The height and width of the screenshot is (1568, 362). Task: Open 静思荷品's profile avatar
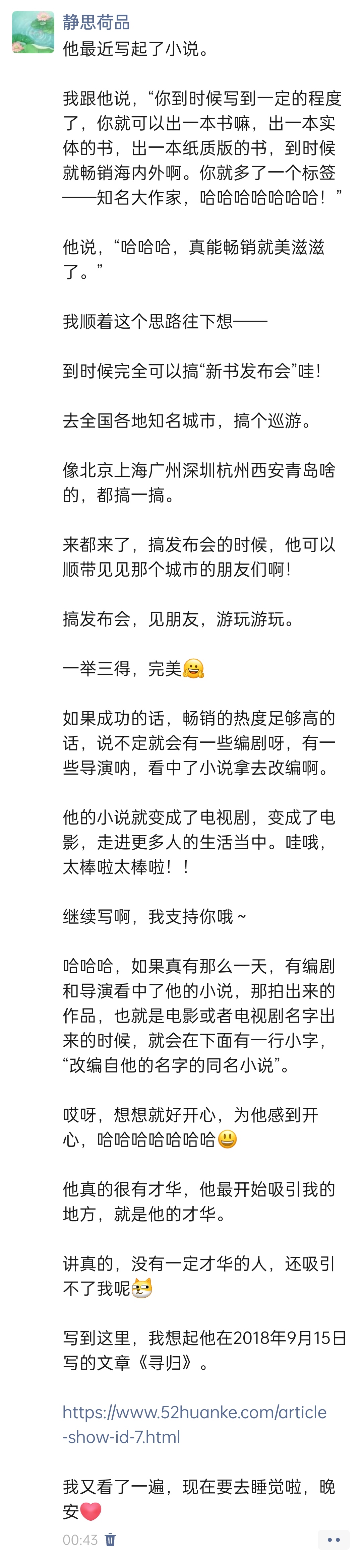(x=33, y=32)
